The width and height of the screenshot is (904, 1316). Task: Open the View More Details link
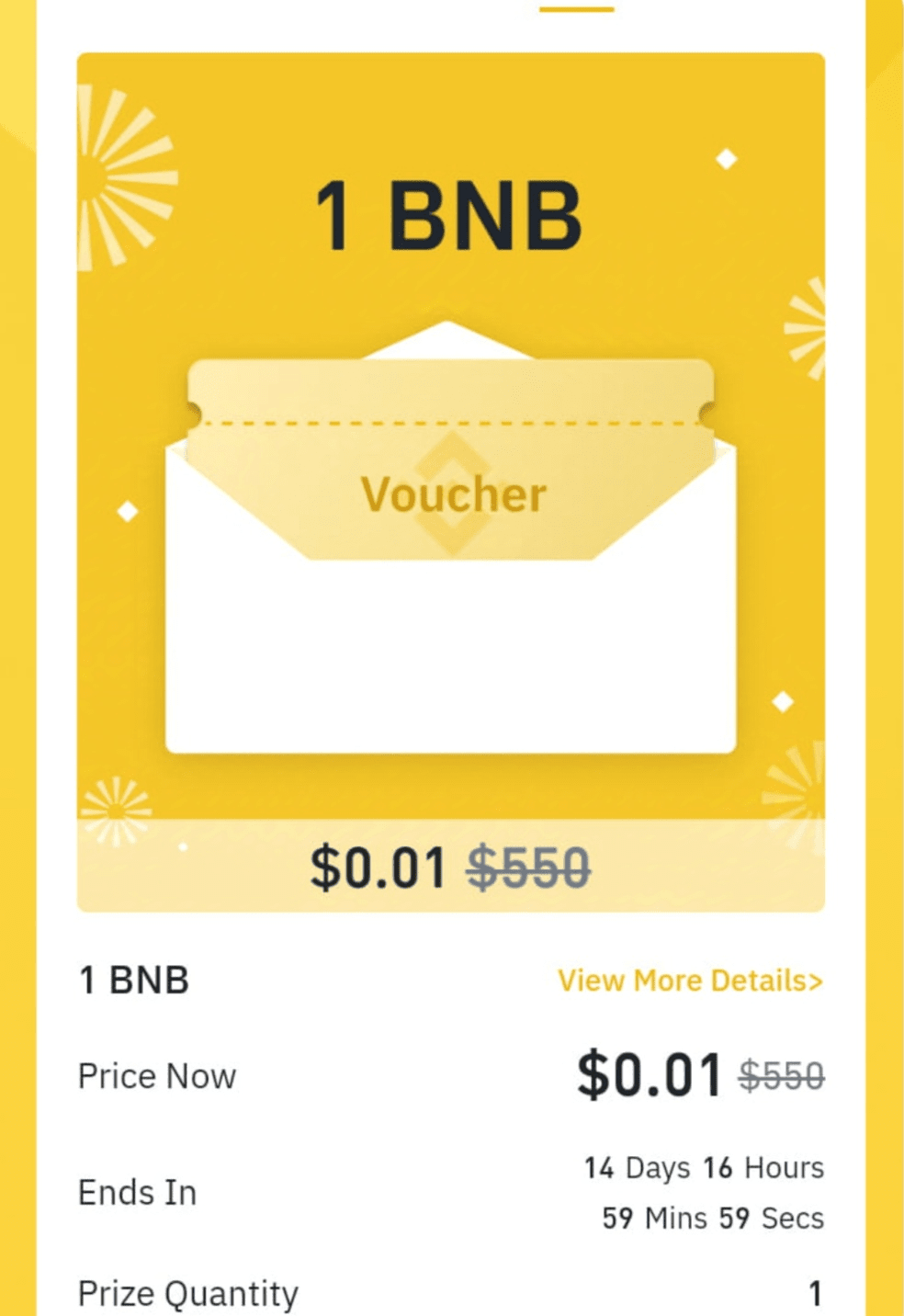pos(689,981)
